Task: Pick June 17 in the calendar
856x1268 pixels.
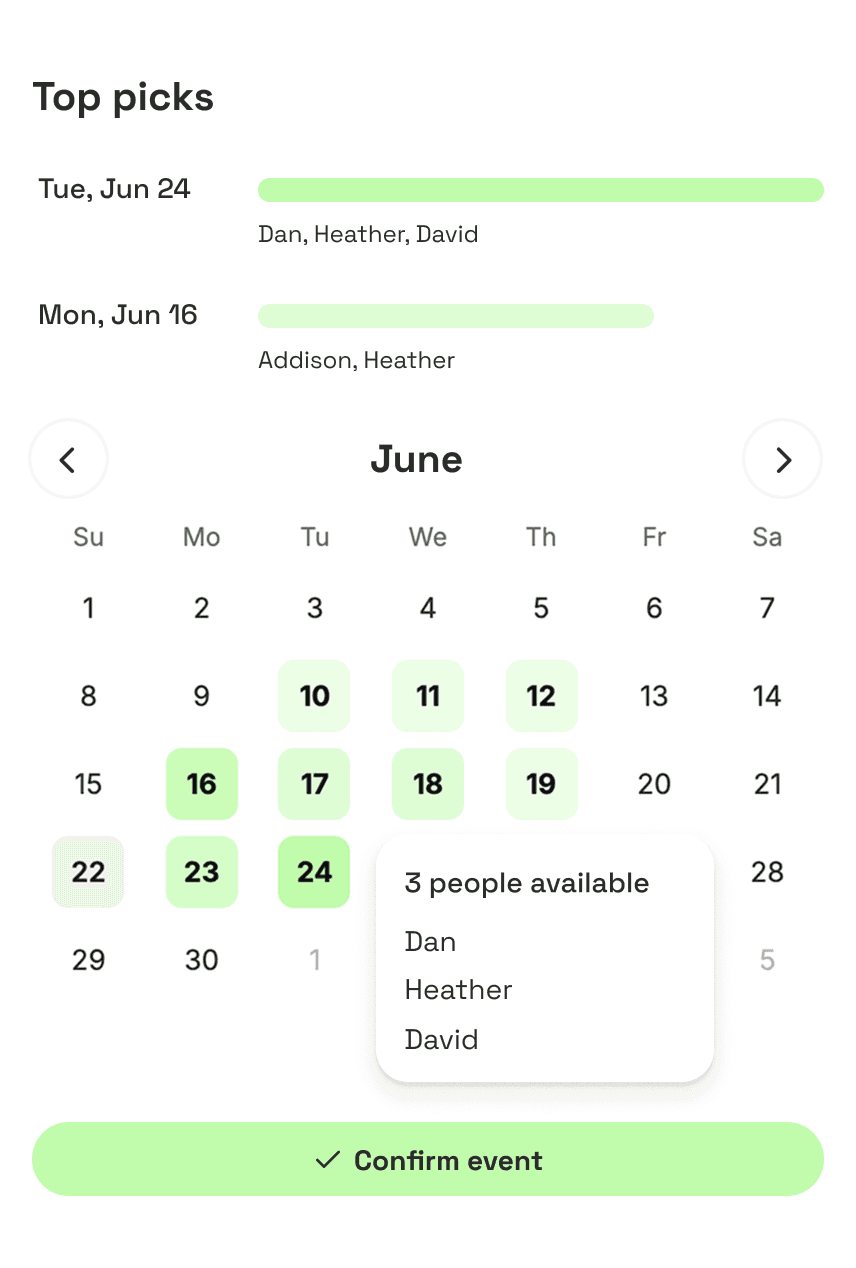Action: click(314, 784)
